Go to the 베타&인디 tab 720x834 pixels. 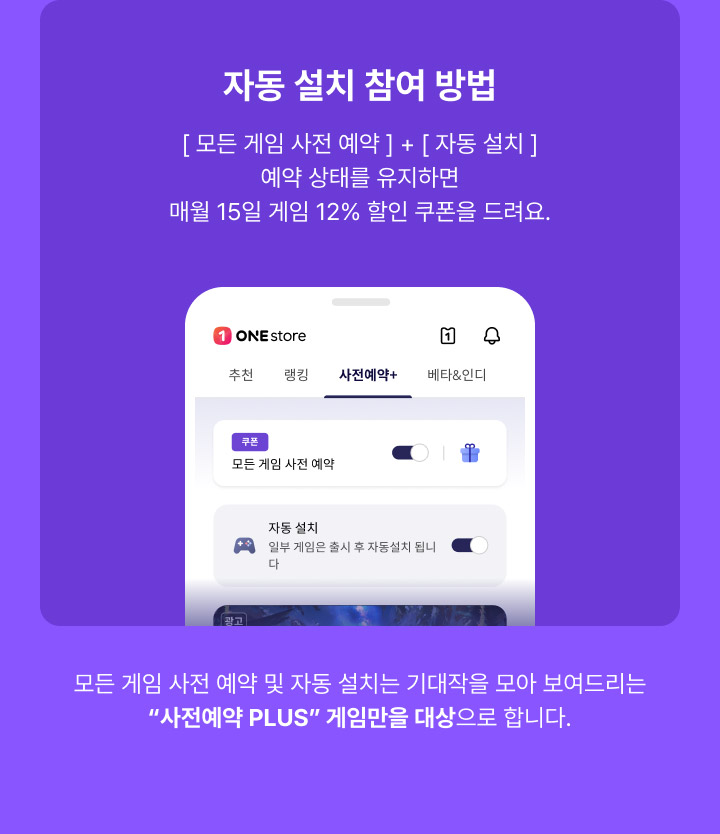[x=457, y=375]
